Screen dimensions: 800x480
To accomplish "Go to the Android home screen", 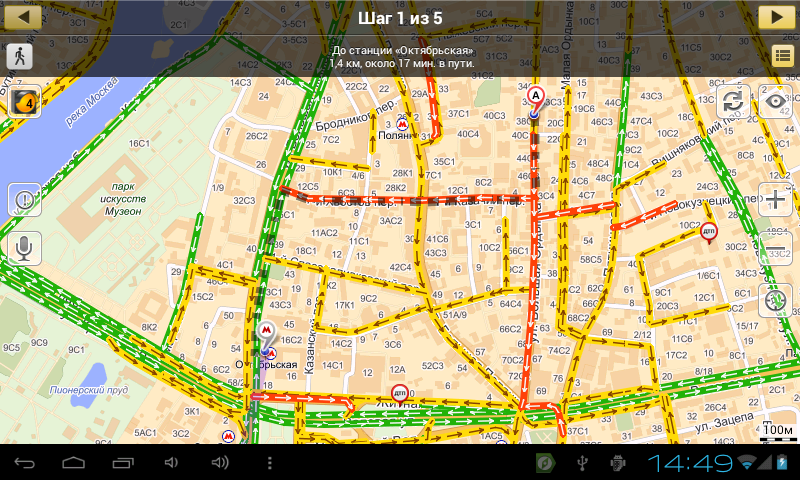I will (74, 462).
